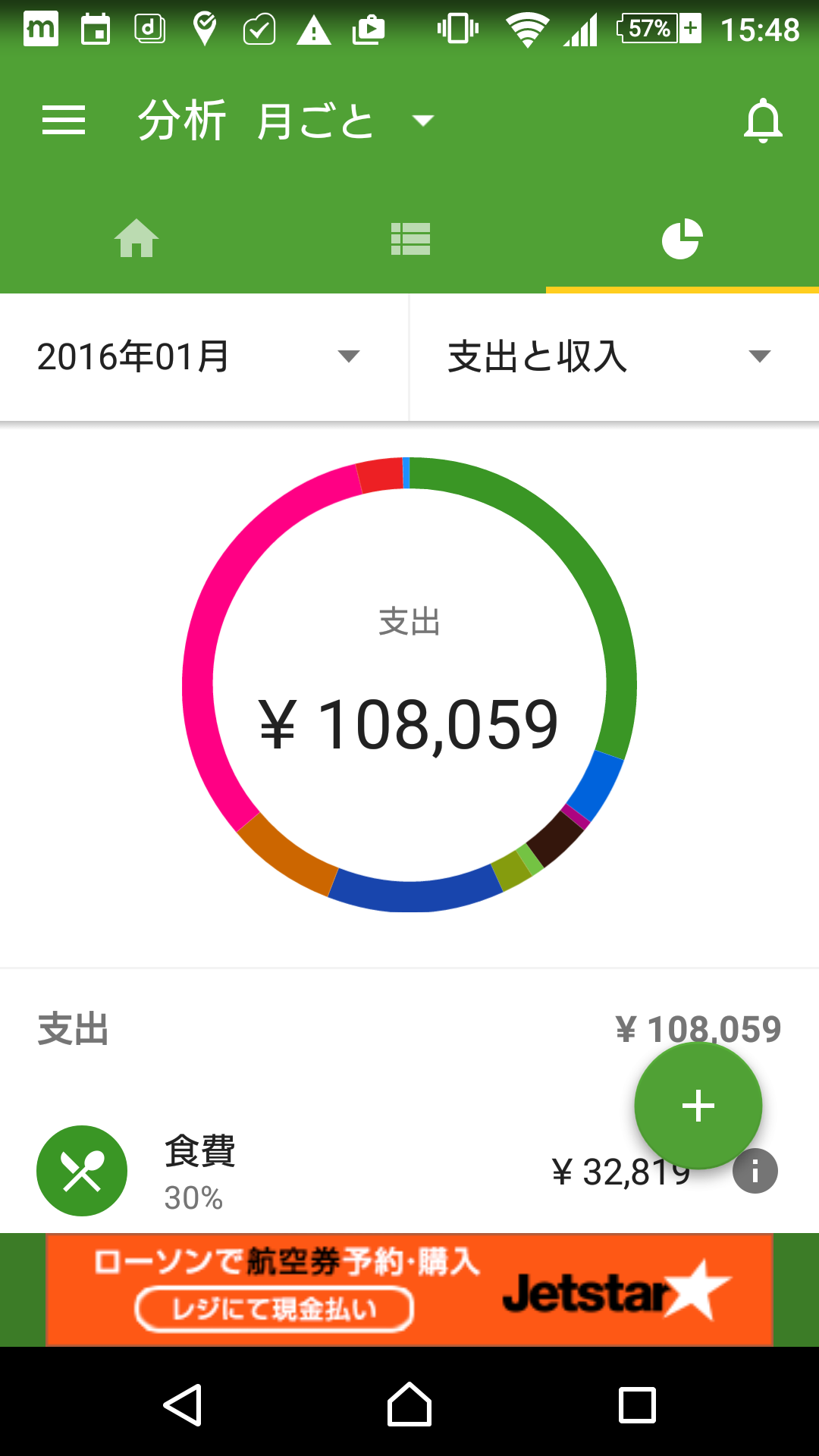This screenshot has width=819, height=1456.
Task: Open the 2016年01月 month picker
Action: tap(199, 356)
